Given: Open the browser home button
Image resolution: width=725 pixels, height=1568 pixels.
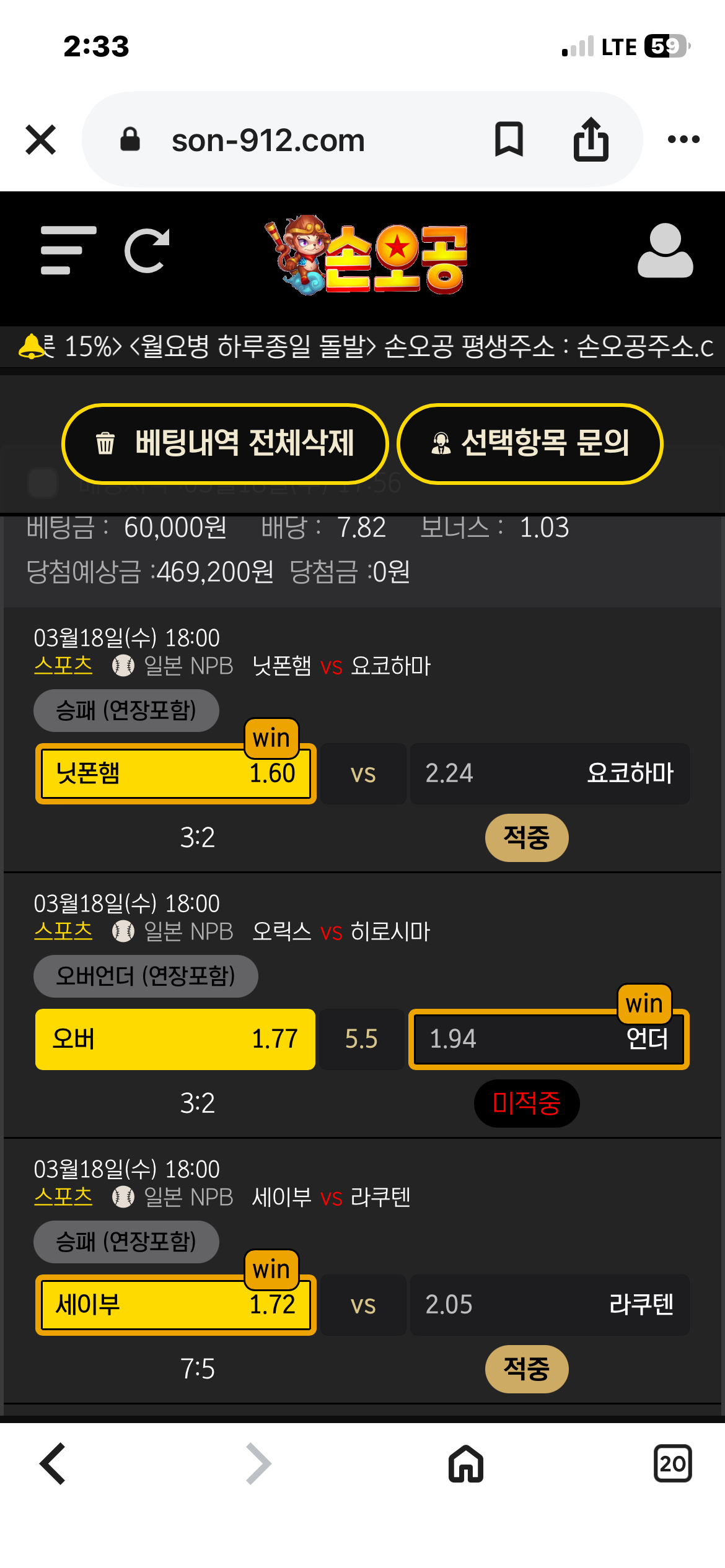Looking at the screenshot, I should [x=466, y=1464].
